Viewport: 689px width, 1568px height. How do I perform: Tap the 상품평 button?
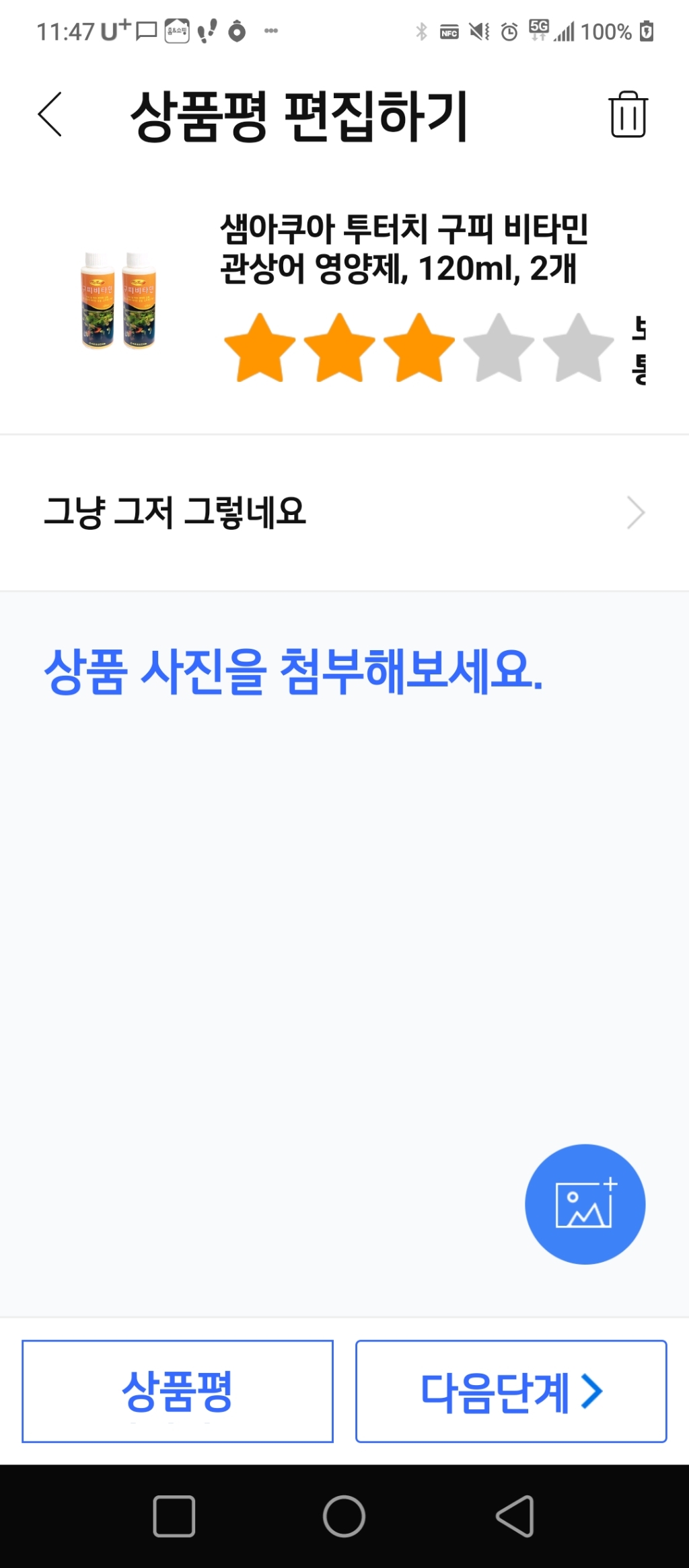[x=178, y=1390]
